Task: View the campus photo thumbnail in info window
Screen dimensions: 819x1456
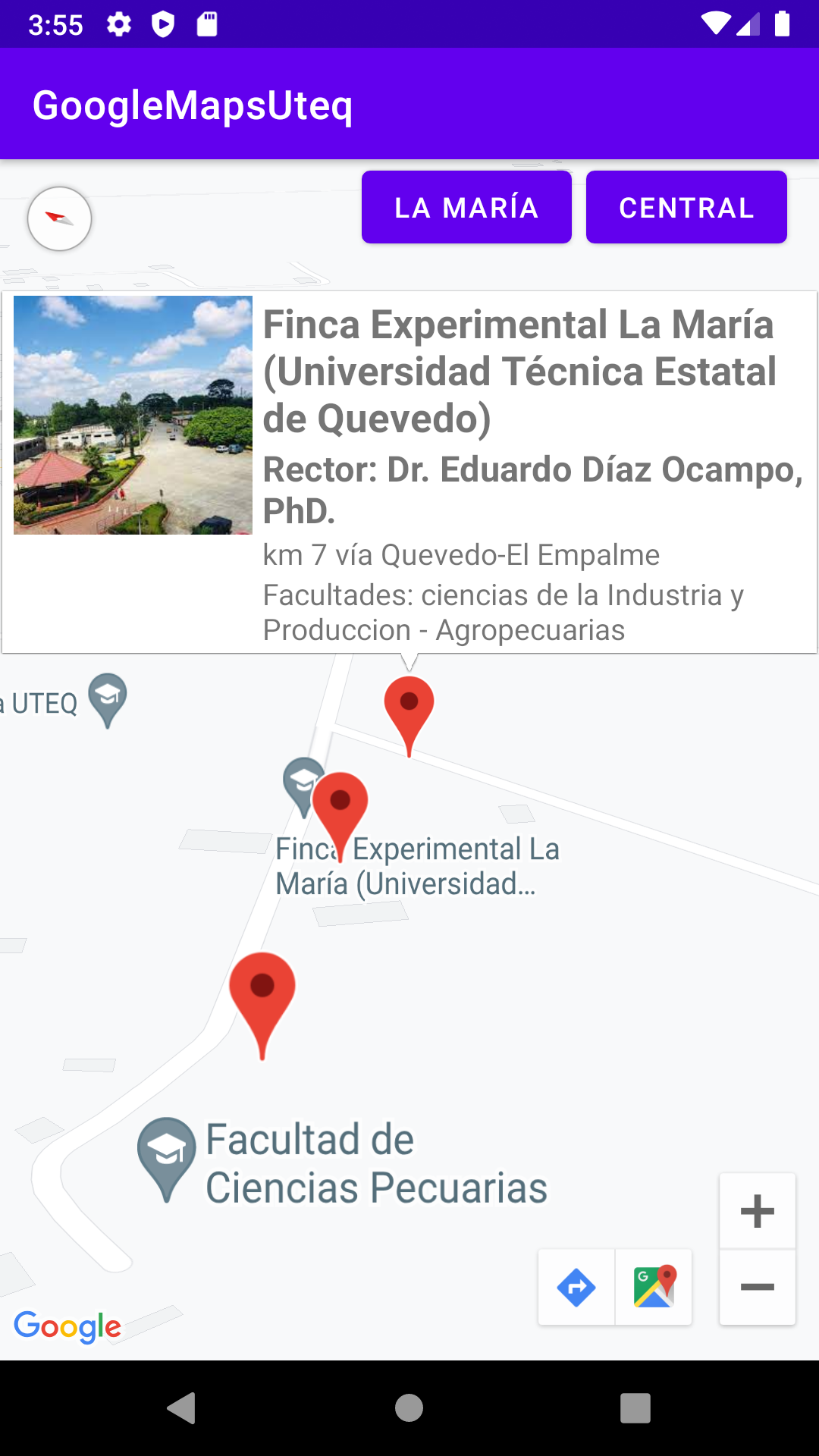Action: click(x=133, y=415)
